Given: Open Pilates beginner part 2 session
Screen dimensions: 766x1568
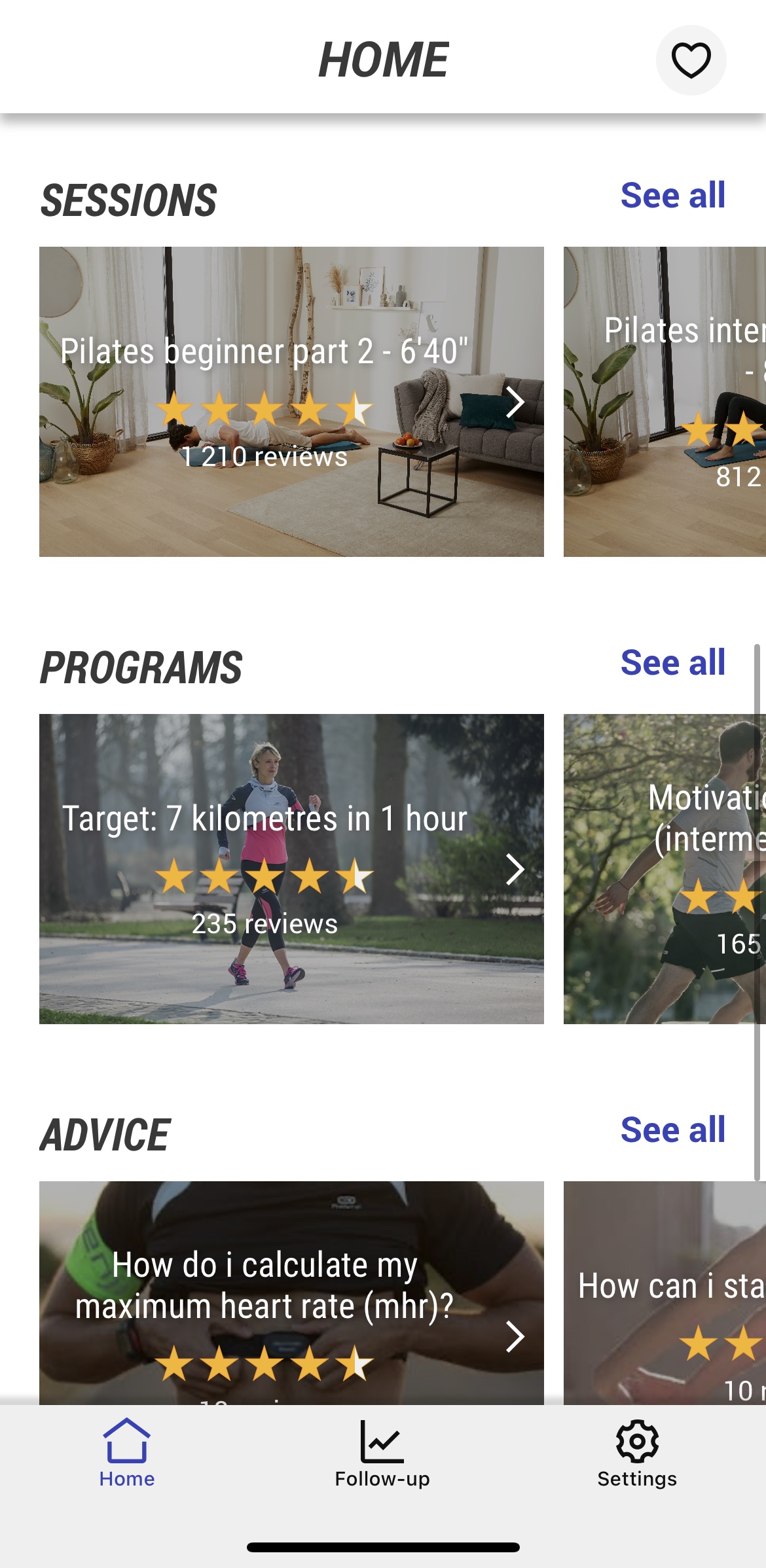Looking at the screenshot, I should (291, 401).
